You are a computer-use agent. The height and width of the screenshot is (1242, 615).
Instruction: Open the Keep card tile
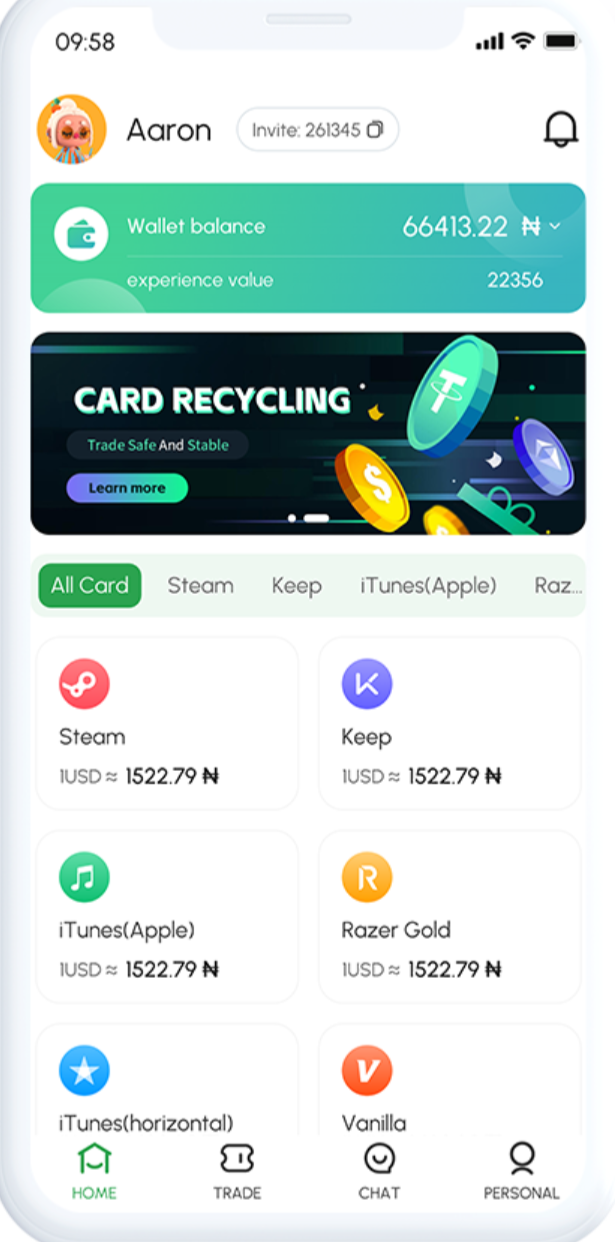449,722
